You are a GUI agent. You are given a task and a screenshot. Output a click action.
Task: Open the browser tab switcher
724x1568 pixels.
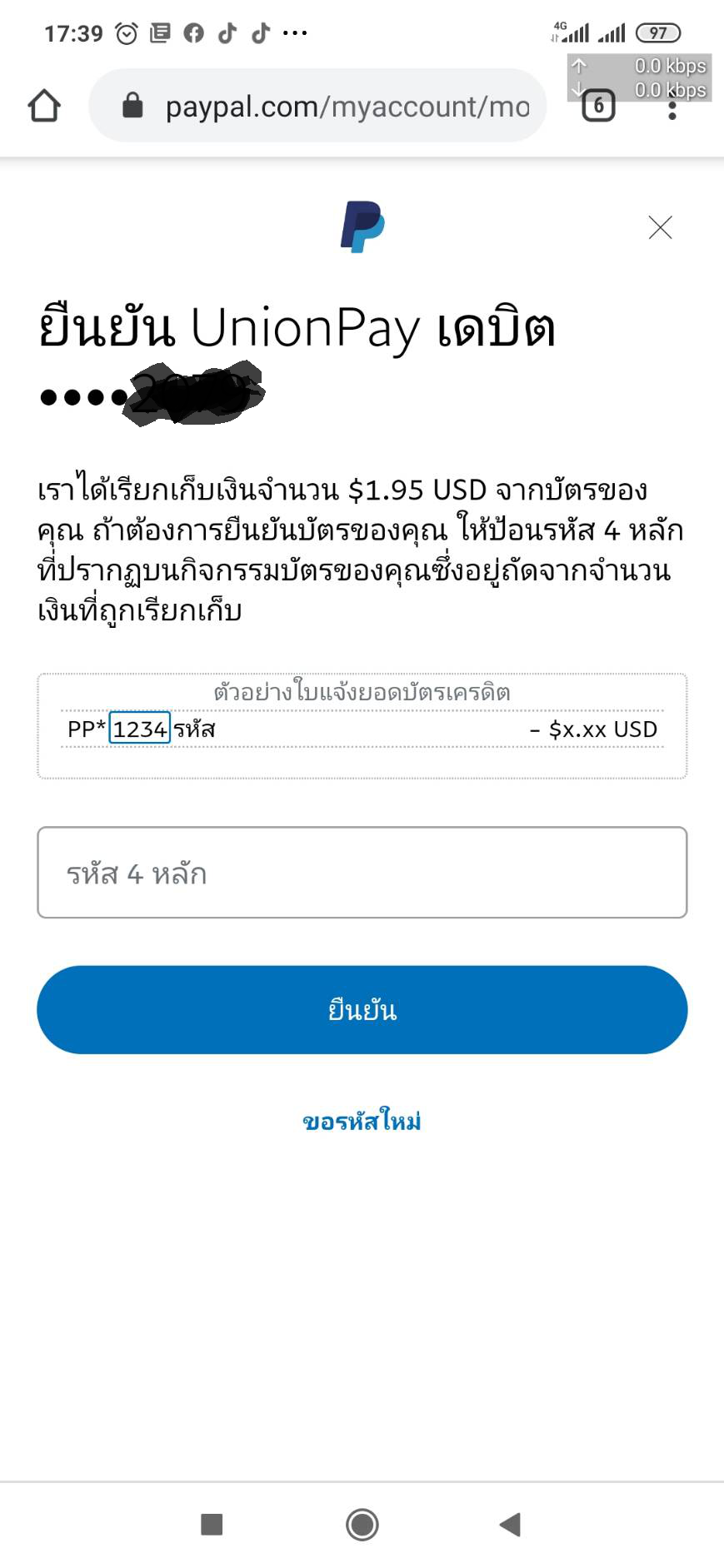[x=598, y=106]
